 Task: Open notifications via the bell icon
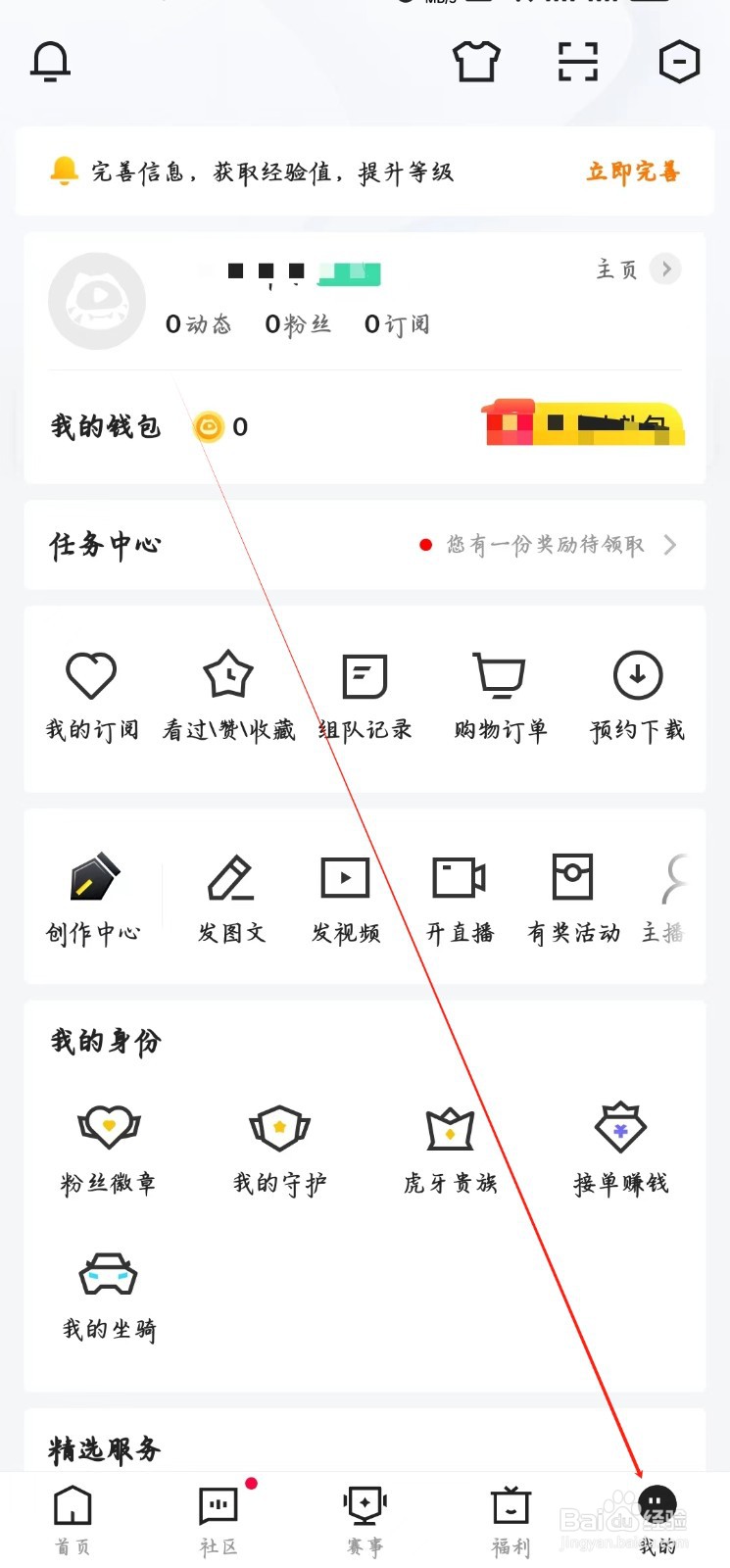coord(49,61)
